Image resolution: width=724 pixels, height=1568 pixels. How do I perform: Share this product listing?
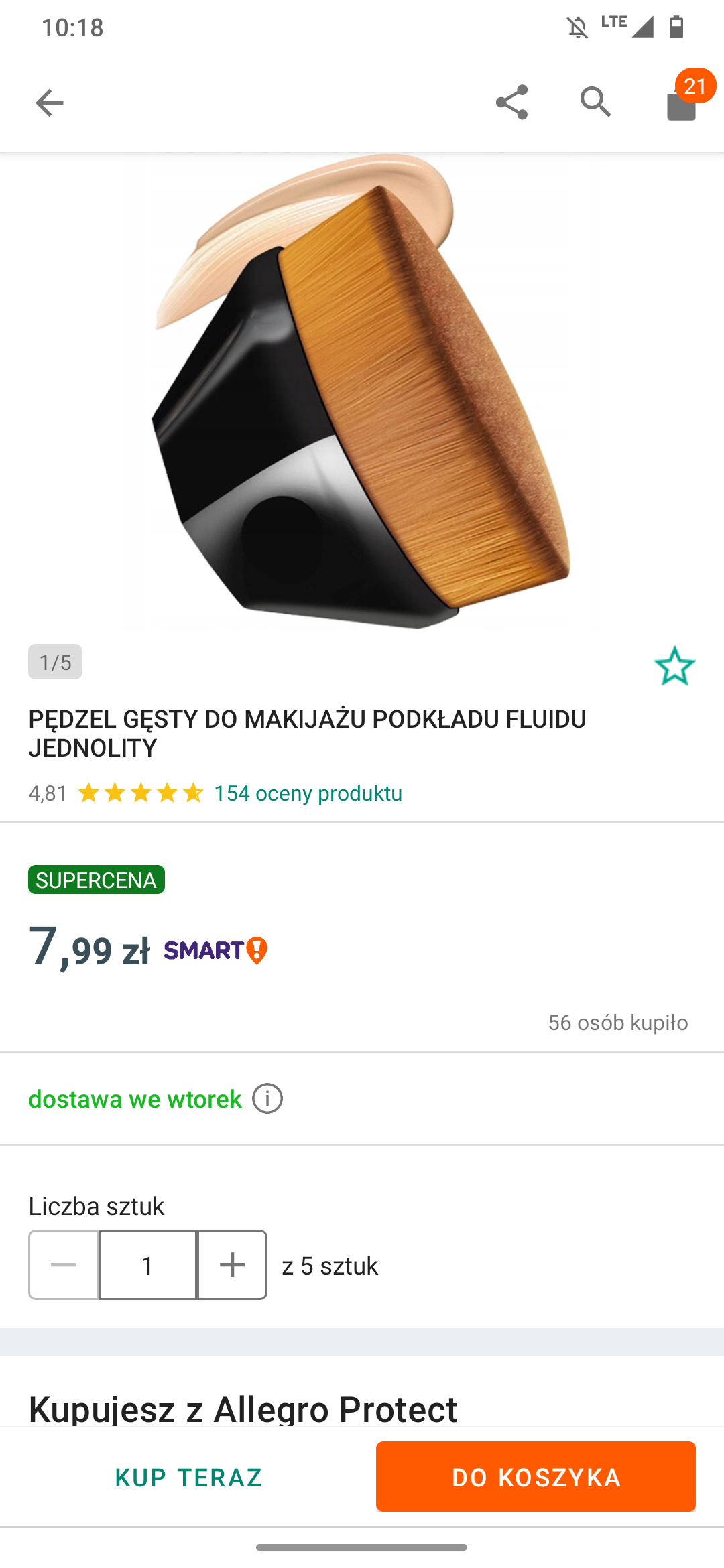511,103
